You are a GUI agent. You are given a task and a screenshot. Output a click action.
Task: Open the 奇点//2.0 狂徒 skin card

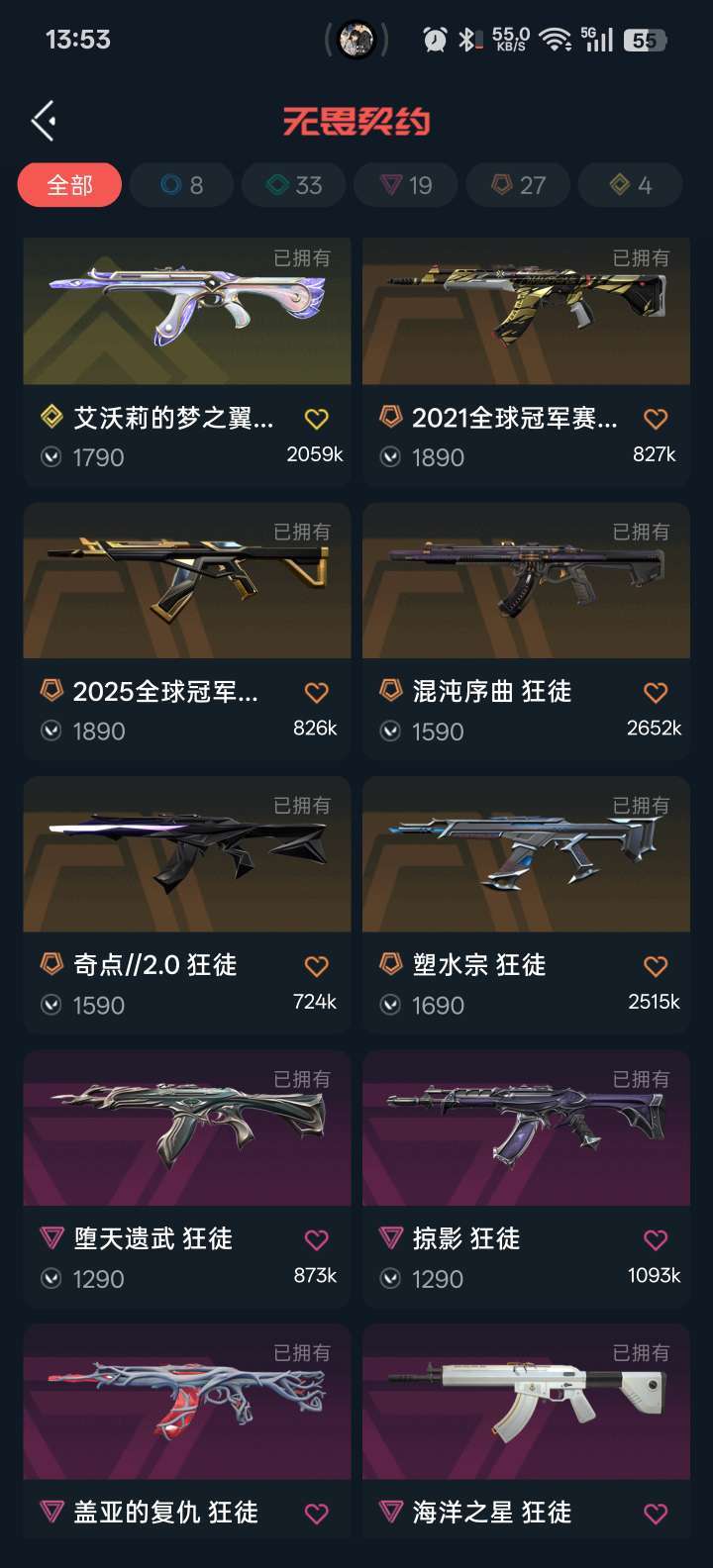coord(187,905)
